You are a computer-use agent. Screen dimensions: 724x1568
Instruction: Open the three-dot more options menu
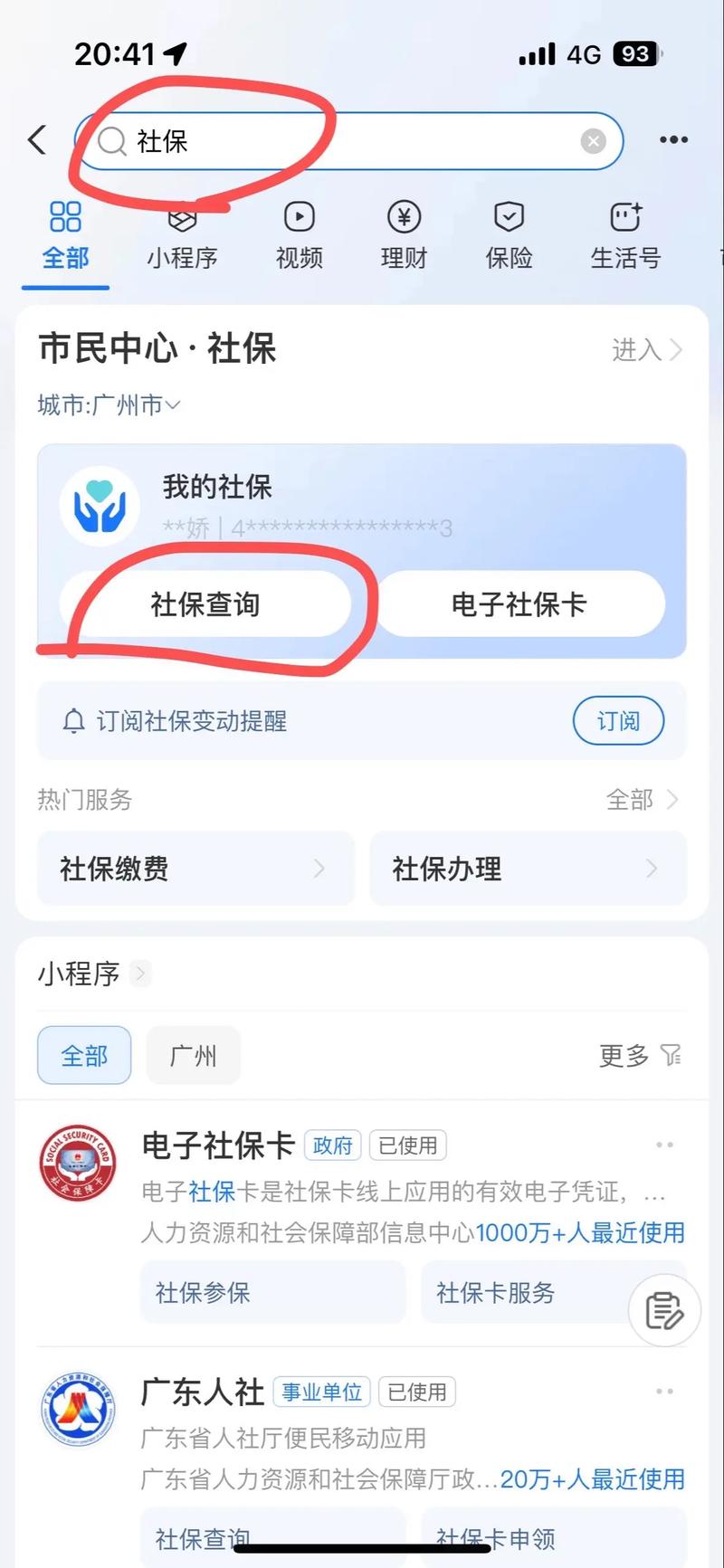(672, 139)
